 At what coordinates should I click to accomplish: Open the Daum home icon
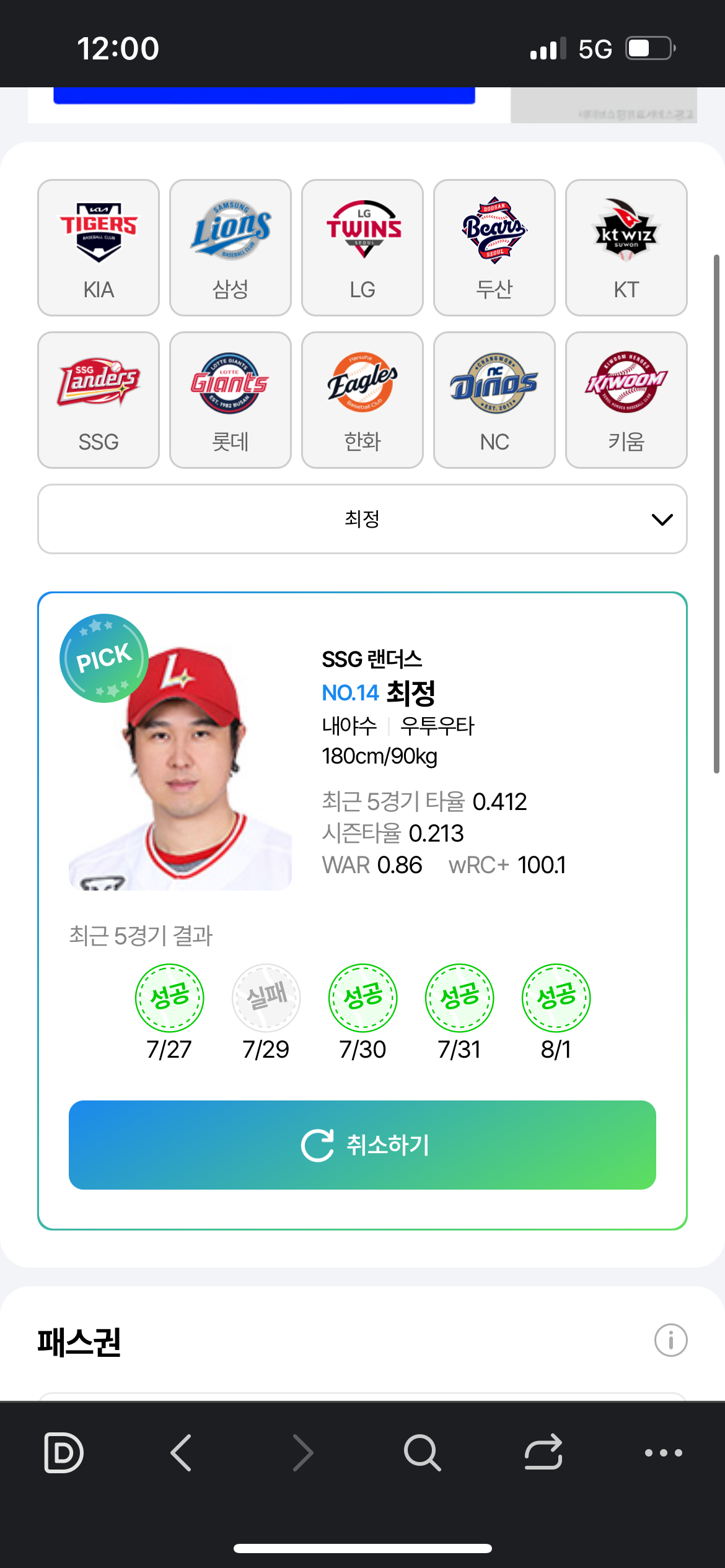coord(64,1452)
